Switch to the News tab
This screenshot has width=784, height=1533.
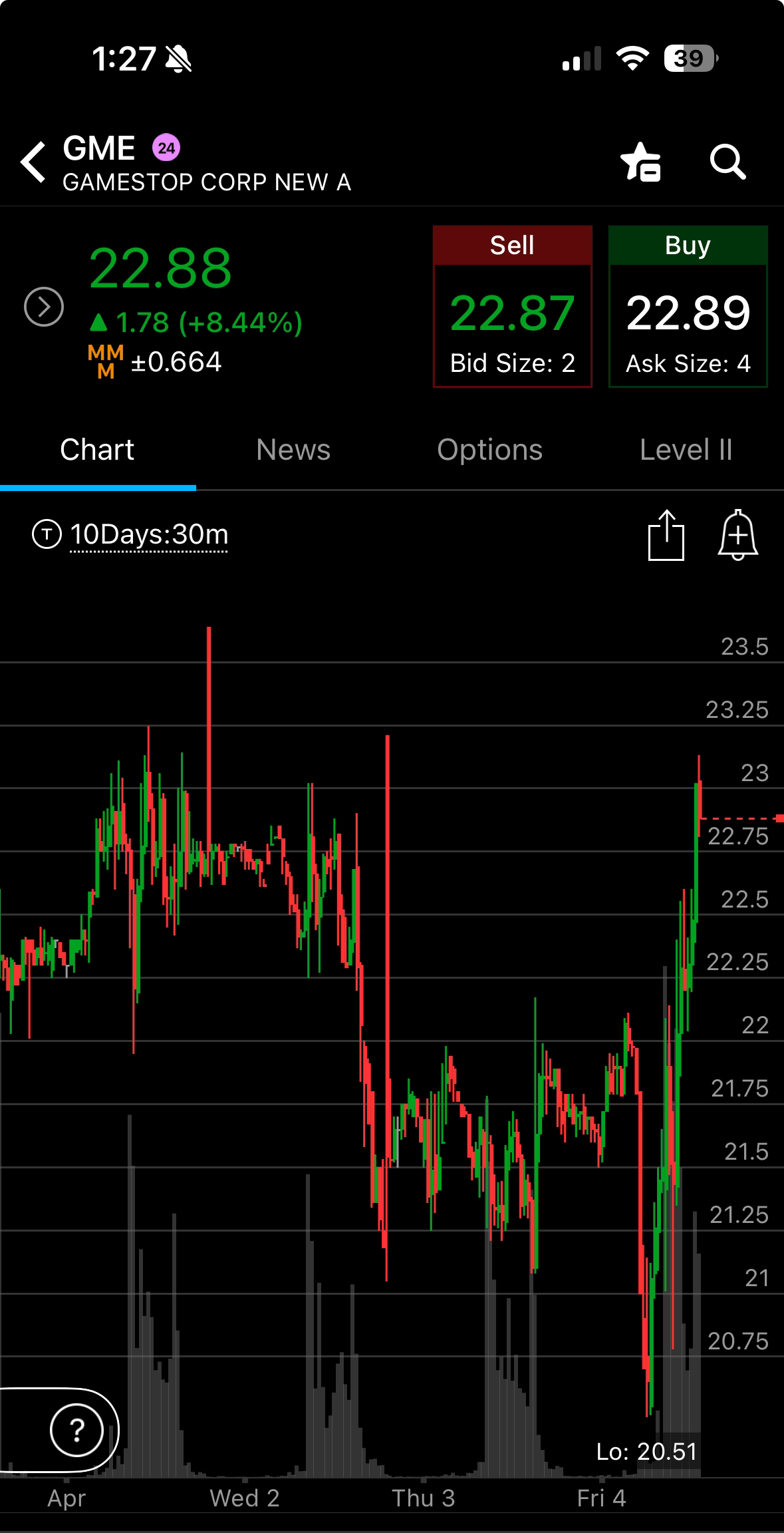pos(293,450)
